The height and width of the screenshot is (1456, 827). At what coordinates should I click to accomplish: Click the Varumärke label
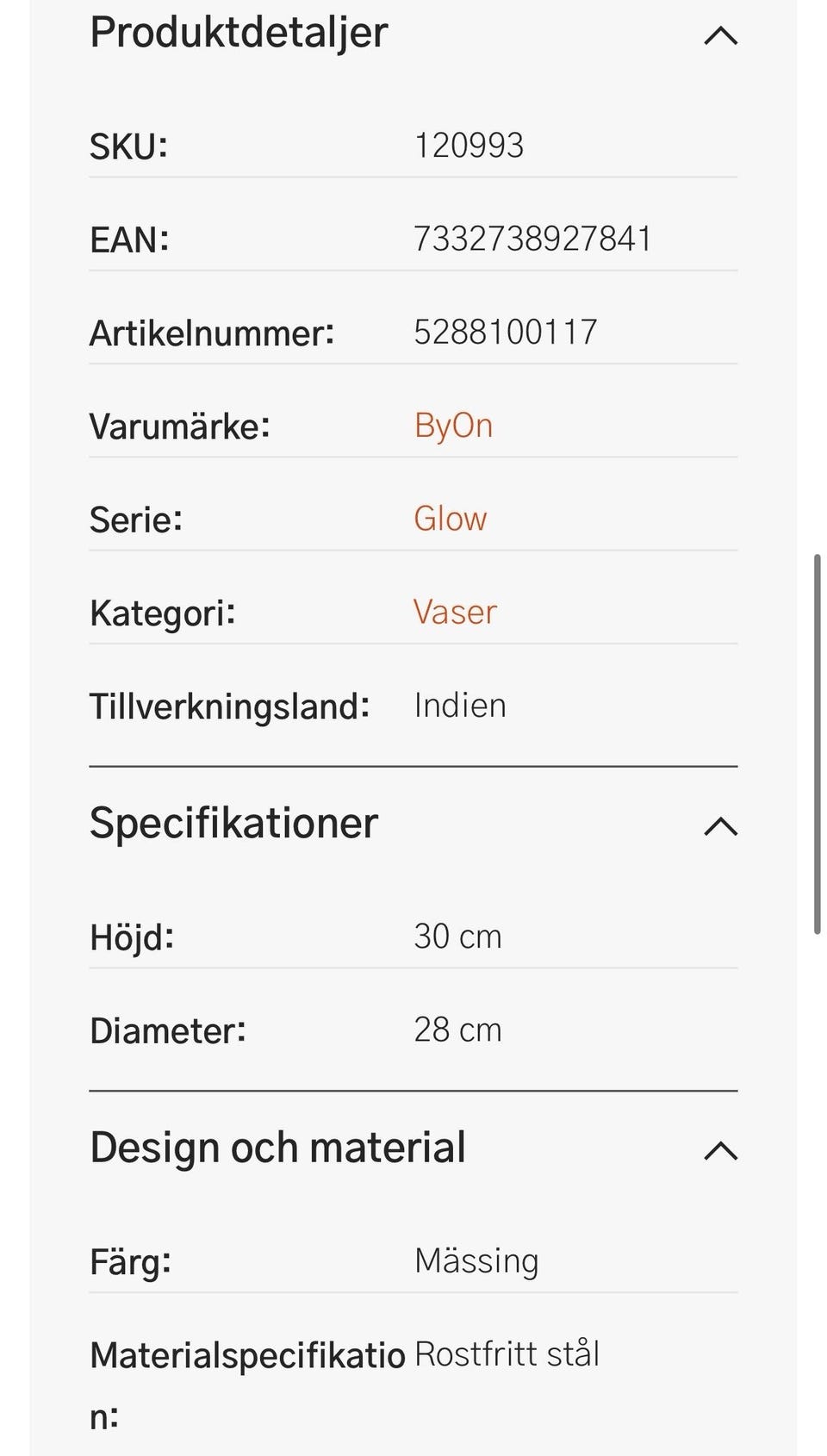coord(181,425)
